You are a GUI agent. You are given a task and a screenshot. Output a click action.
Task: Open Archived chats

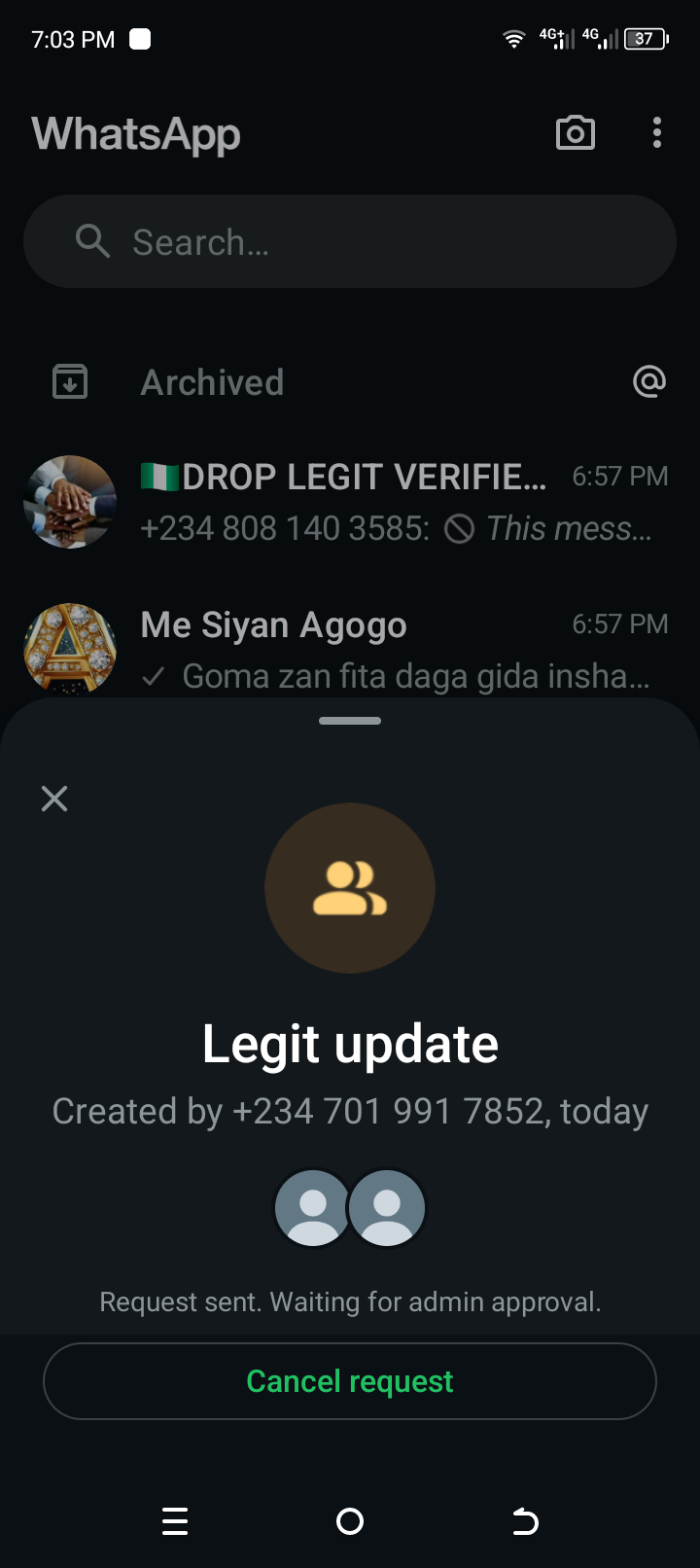[212, 382]
